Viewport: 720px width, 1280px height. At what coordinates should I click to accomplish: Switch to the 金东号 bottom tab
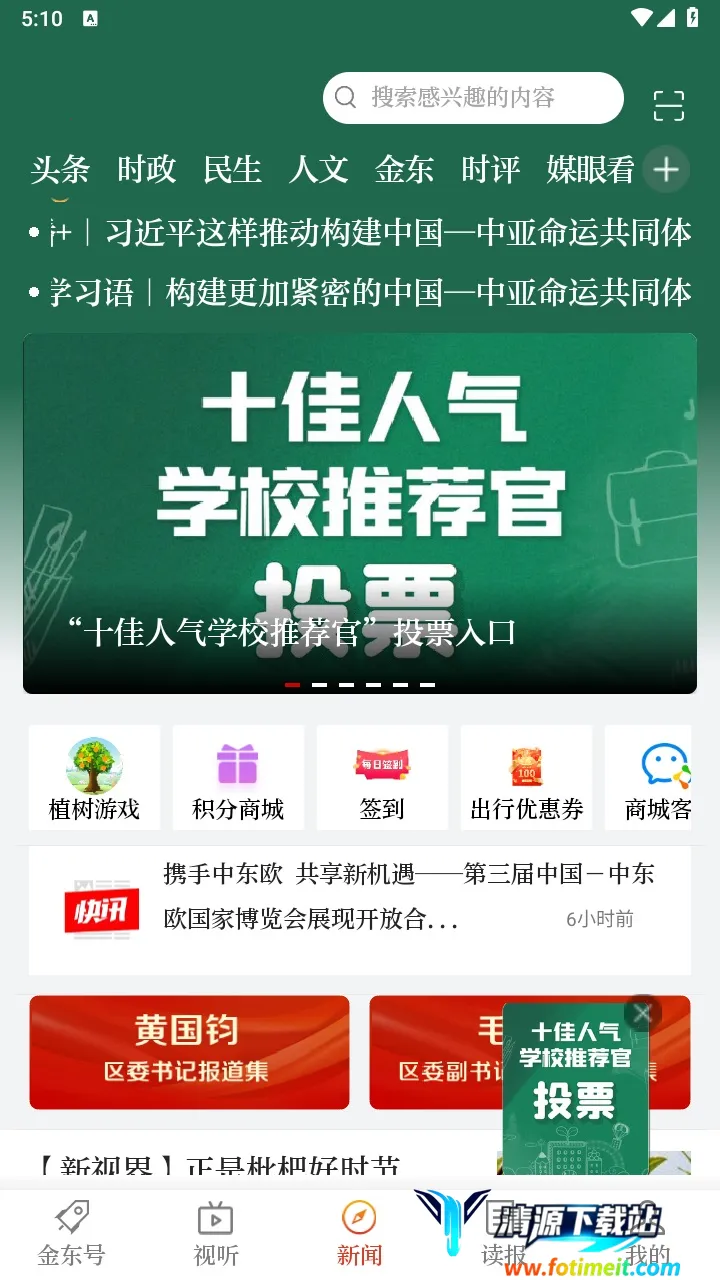[71, 1234]
